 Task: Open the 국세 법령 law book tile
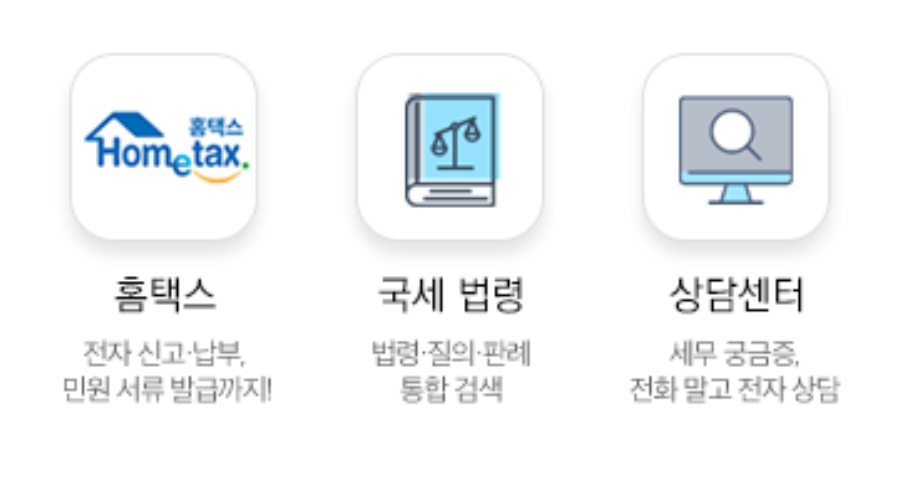click(450, 147)
